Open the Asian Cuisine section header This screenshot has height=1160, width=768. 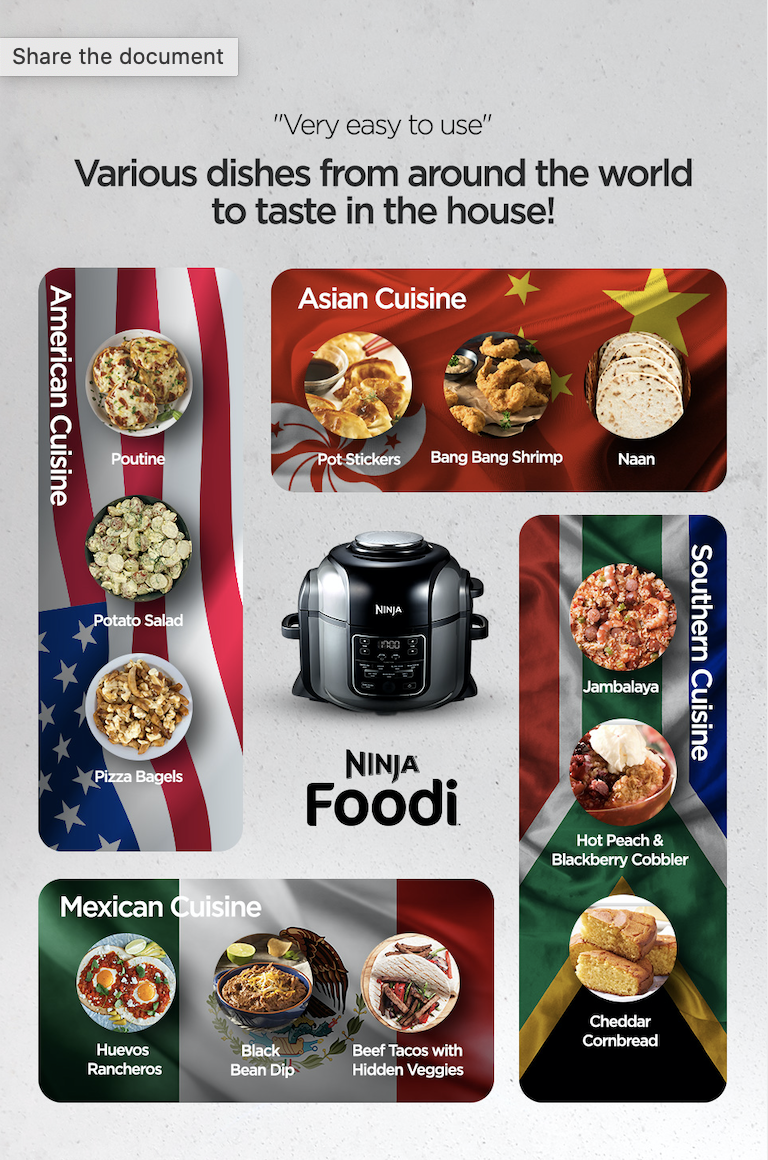[383, 298]
